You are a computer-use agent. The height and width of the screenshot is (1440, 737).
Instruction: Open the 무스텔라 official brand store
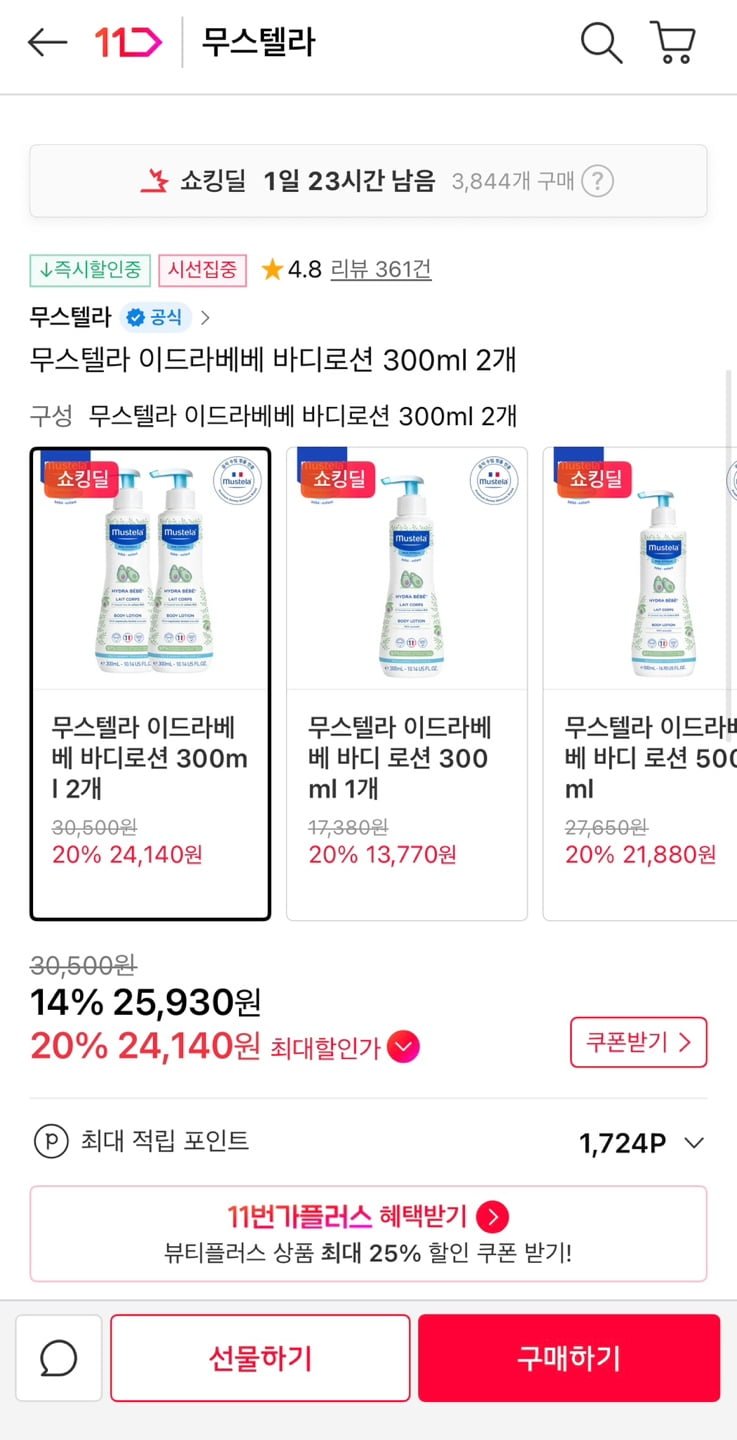pyautogui.click(x=120, y=318)
